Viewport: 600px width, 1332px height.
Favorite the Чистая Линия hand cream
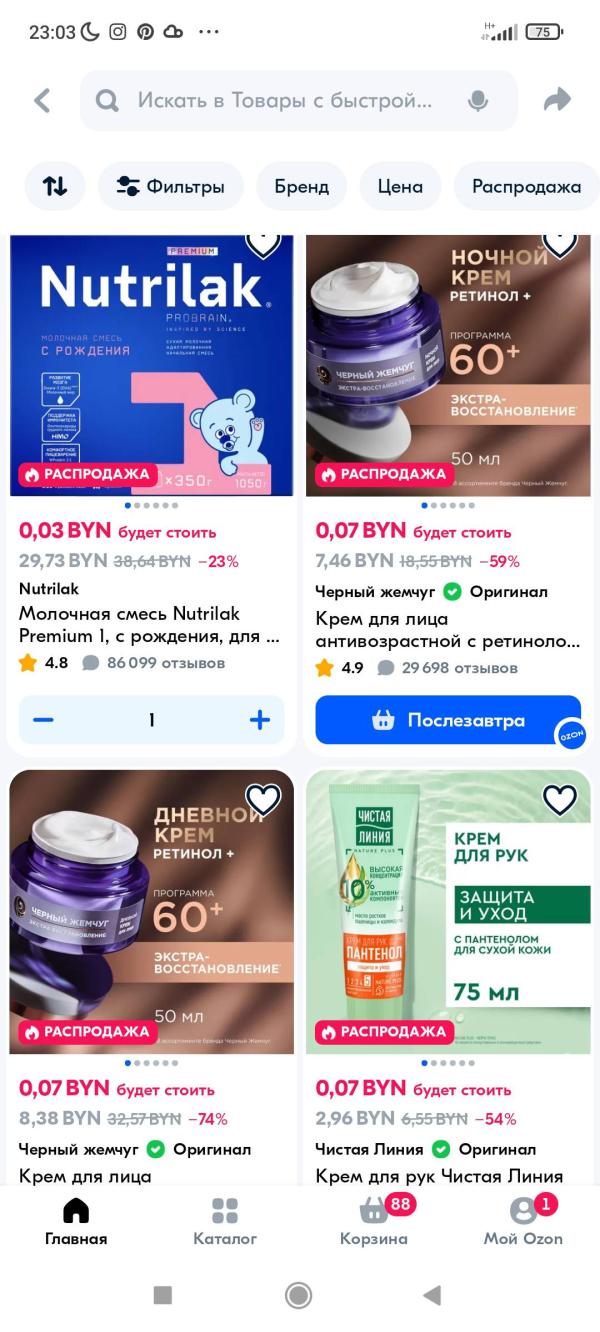pyautogui.click(x=559, y=799)
